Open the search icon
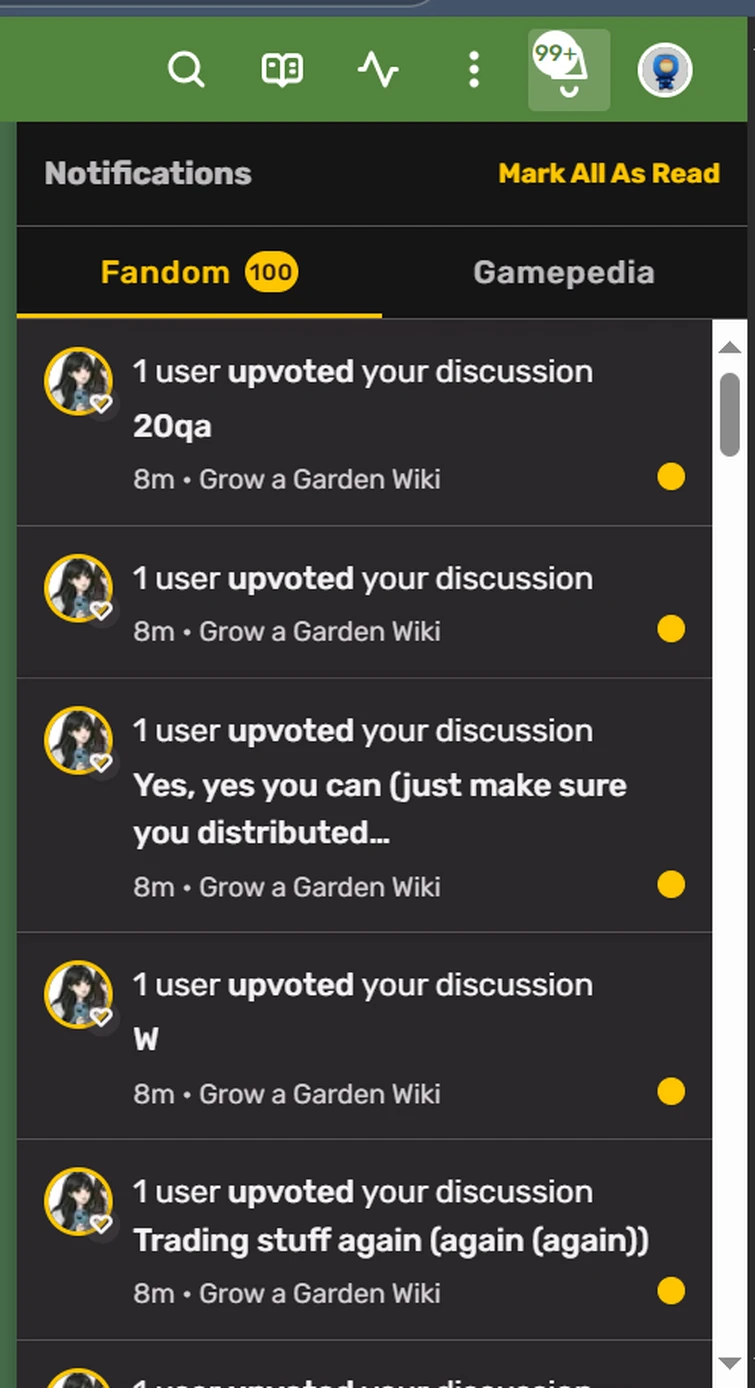The image size is (755, 1388). 186,70
